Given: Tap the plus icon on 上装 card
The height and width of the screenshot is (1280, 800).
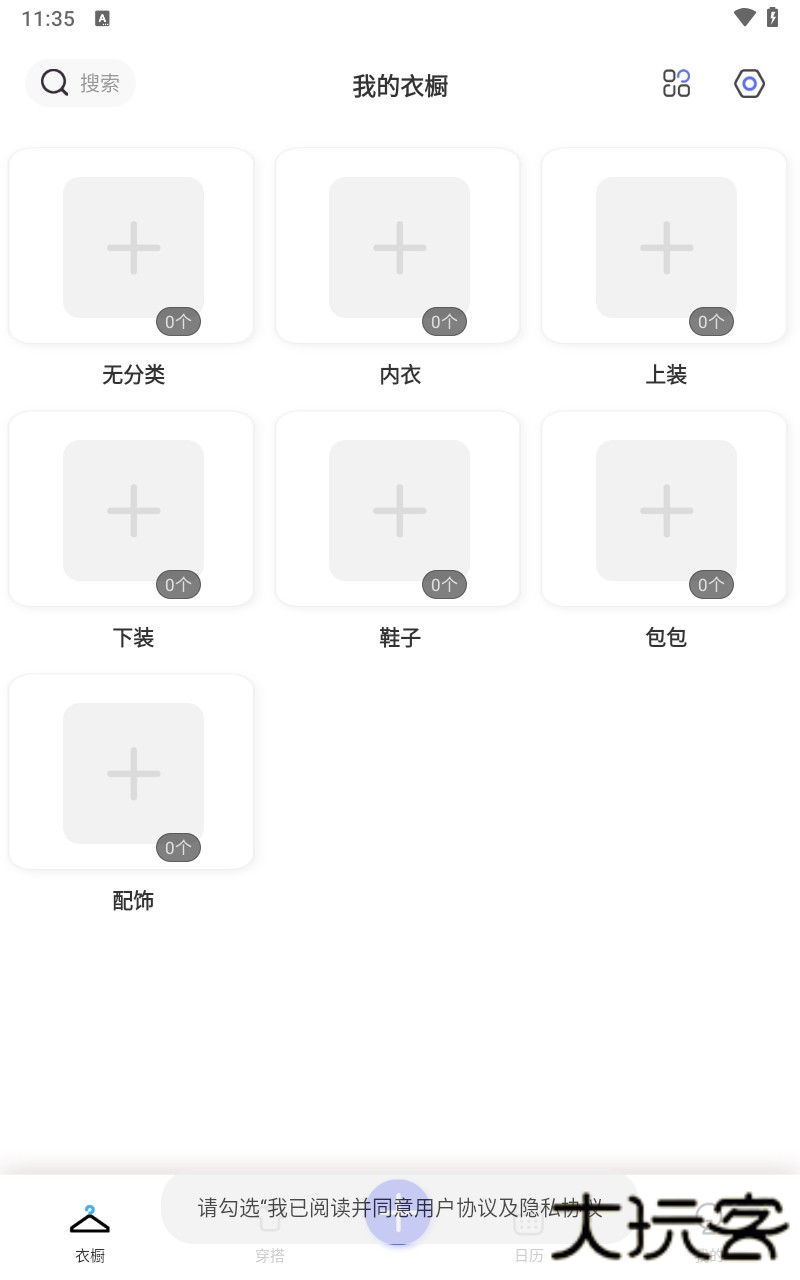Looking at the screenshot, I should [665, 247].
